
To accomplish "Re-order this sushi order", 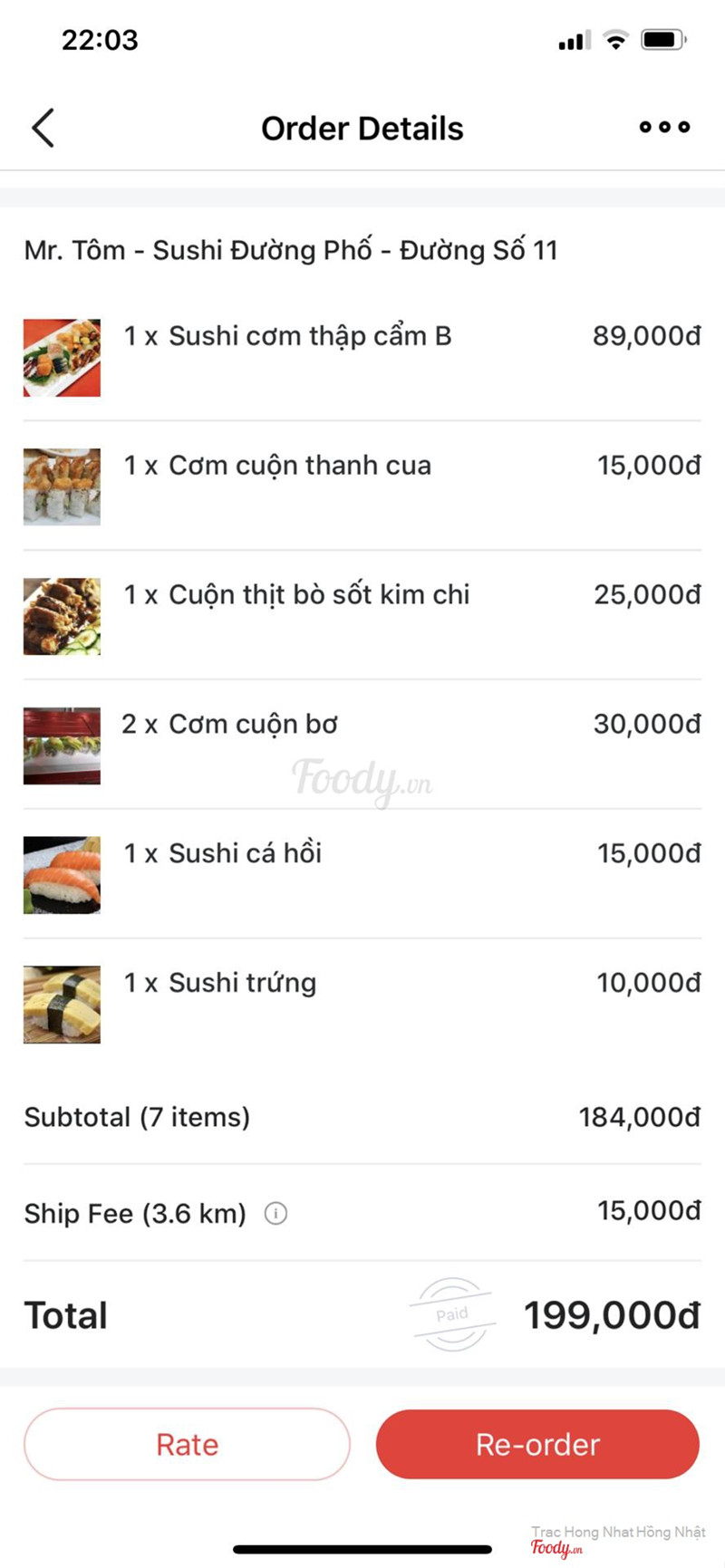I will click(537, 1444).
